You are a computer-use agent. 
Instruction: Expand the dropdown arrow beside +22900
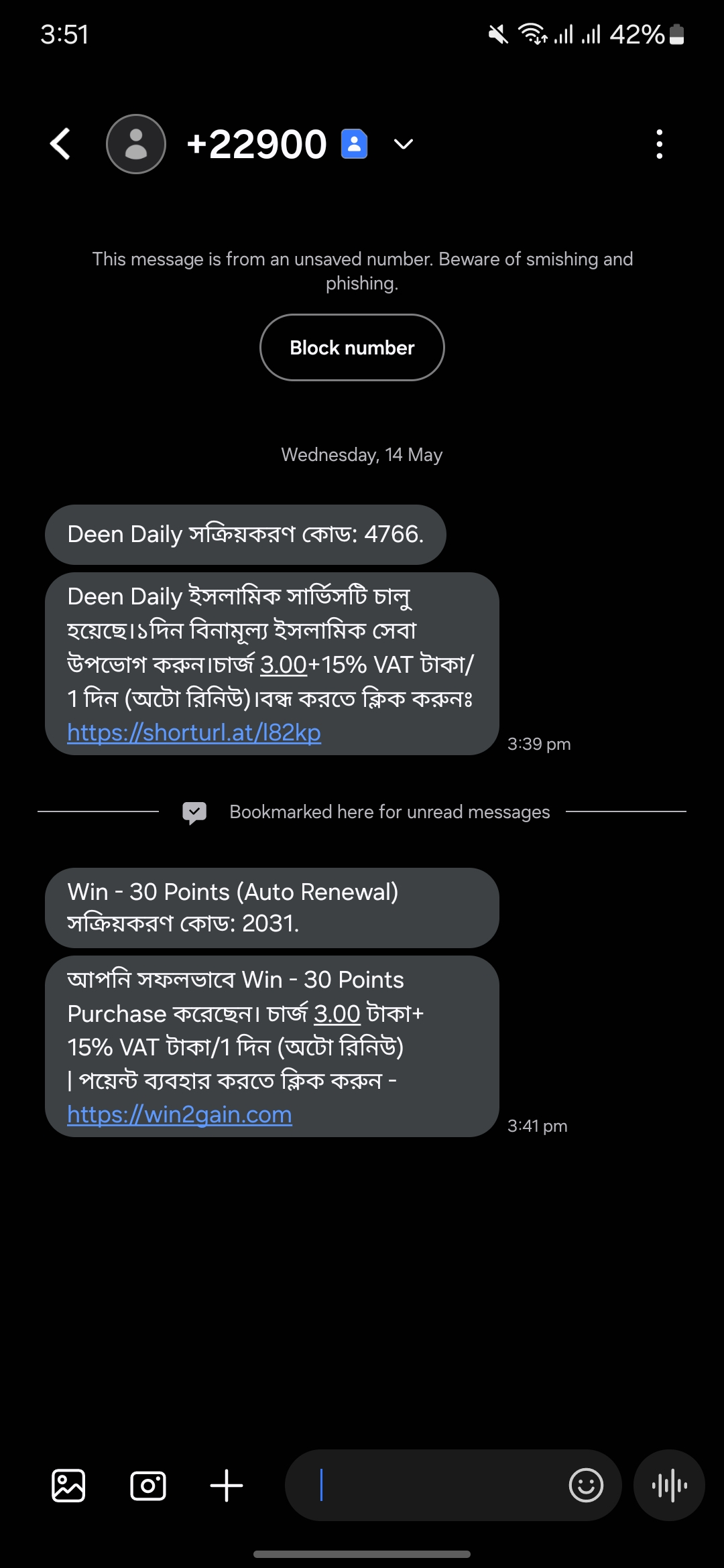pyautogui.click(x=403, y=144)
